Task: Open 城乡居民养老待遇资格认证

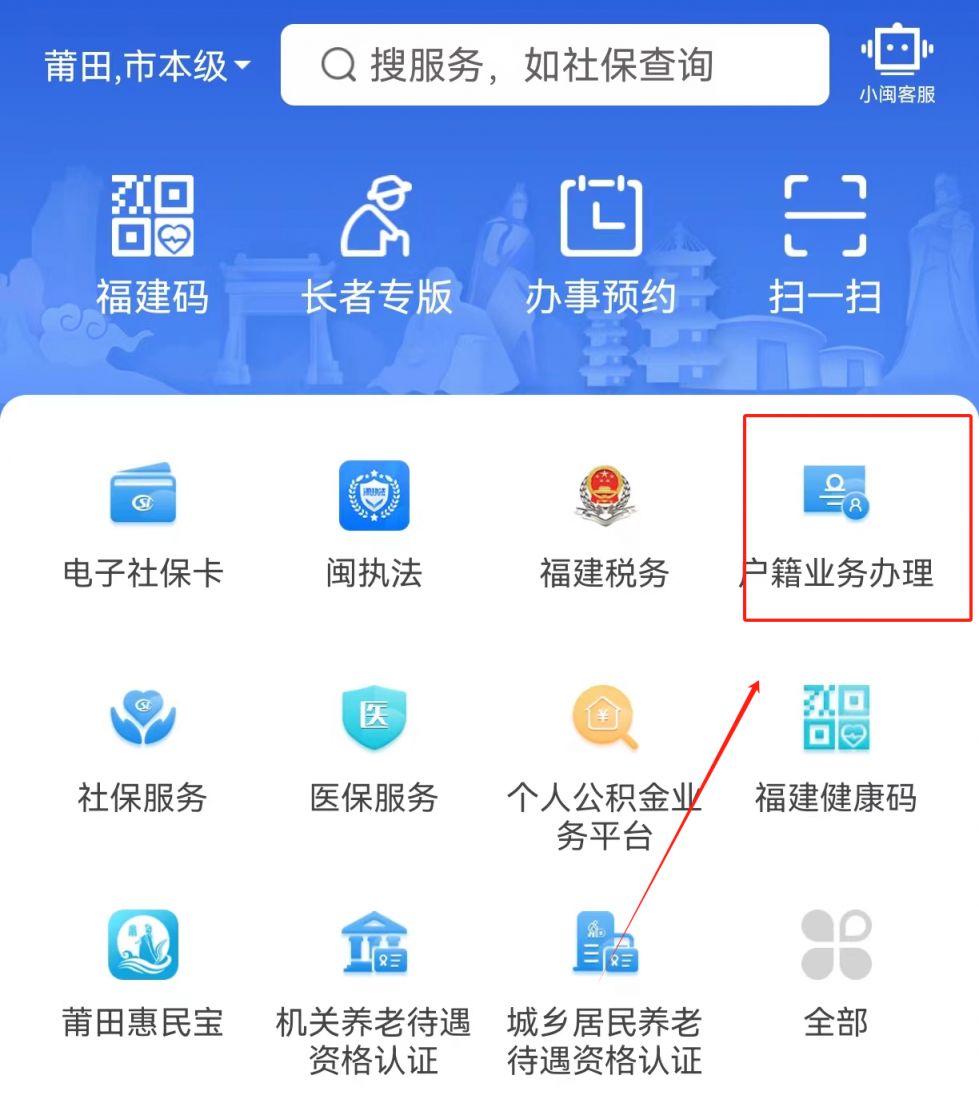Action: click(x=604, y=985)
